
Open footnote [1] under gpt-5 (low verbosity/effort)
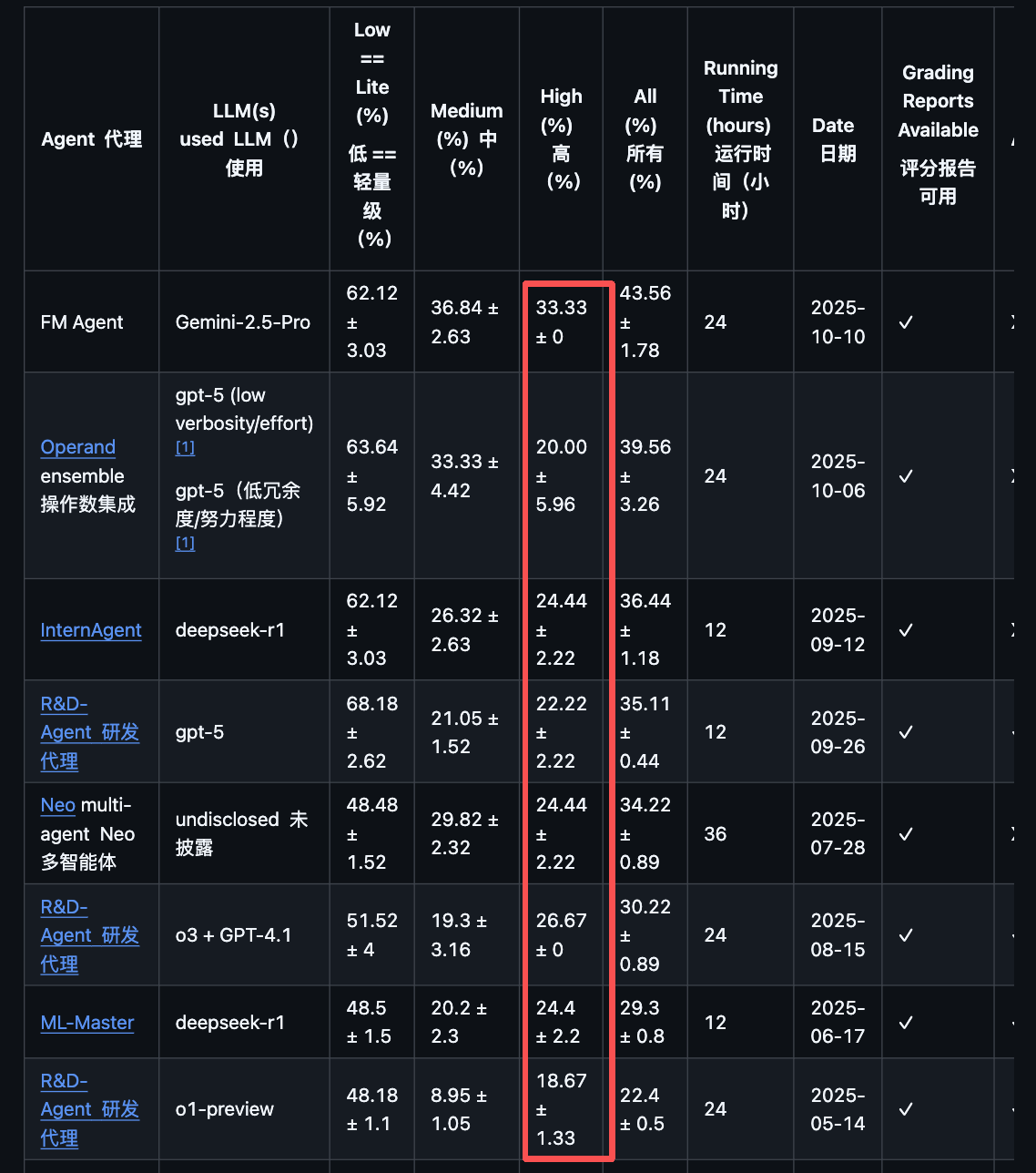coord(185,447)
